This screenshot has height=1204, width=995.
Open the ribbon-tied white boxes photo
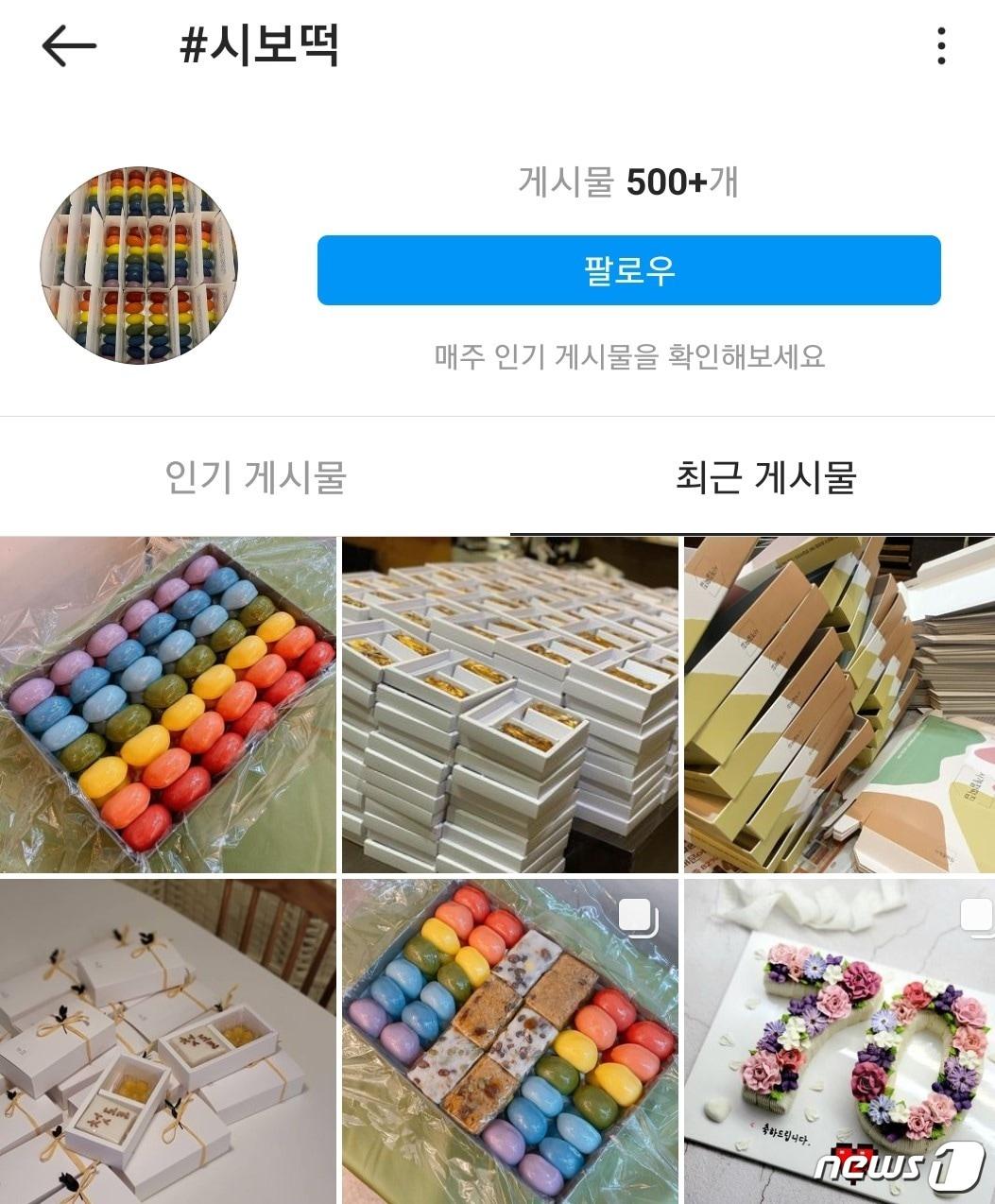pyautogui.click(x=166, y=1040)
